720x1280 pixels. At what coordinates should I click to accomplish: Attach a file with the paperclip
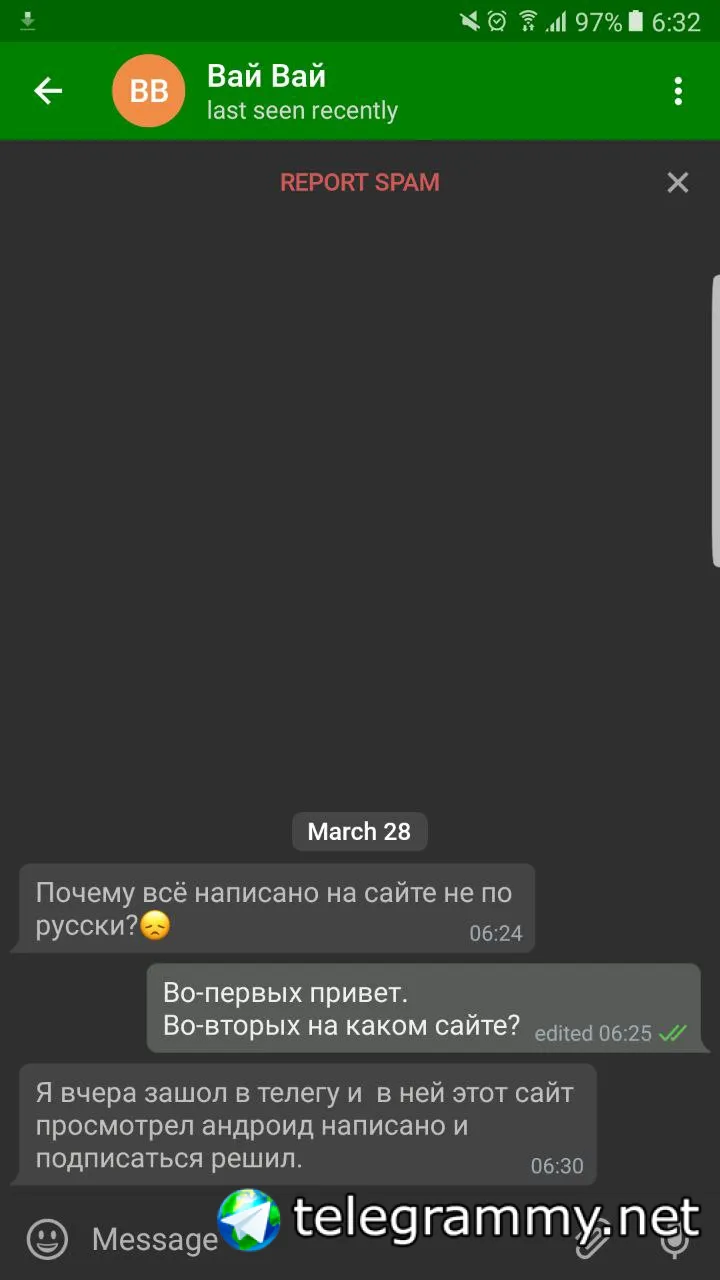(593, 1242)
